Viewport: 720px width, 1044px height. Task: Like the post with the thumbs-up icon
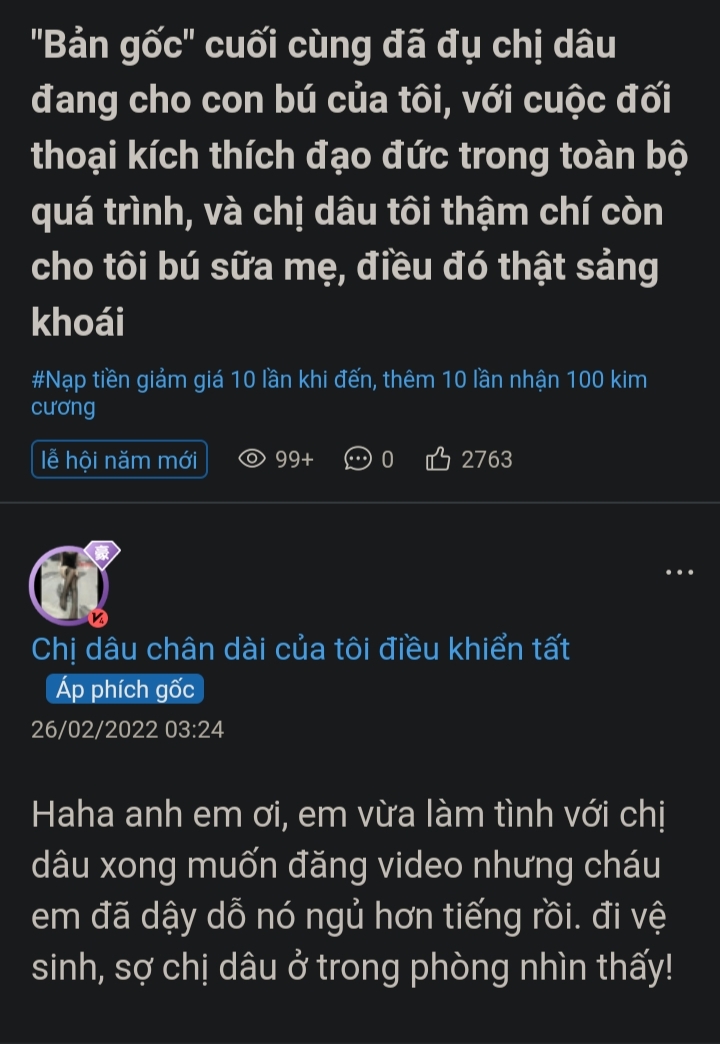click(438, 459)
